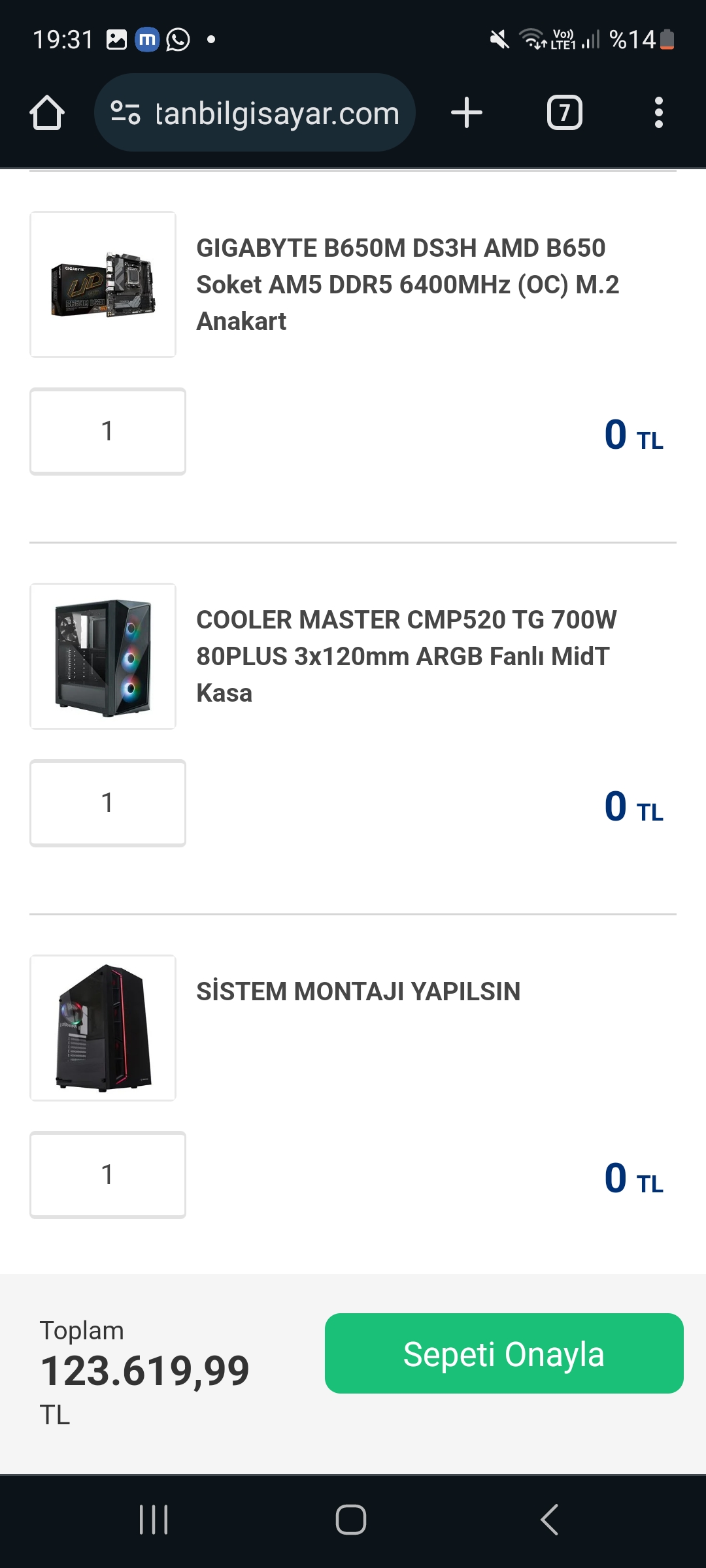Viewport: 706px width, 1568px height.
Task: Open the GIGABYTE B650M DS3H Anakart title link
Action: (407, 285)
